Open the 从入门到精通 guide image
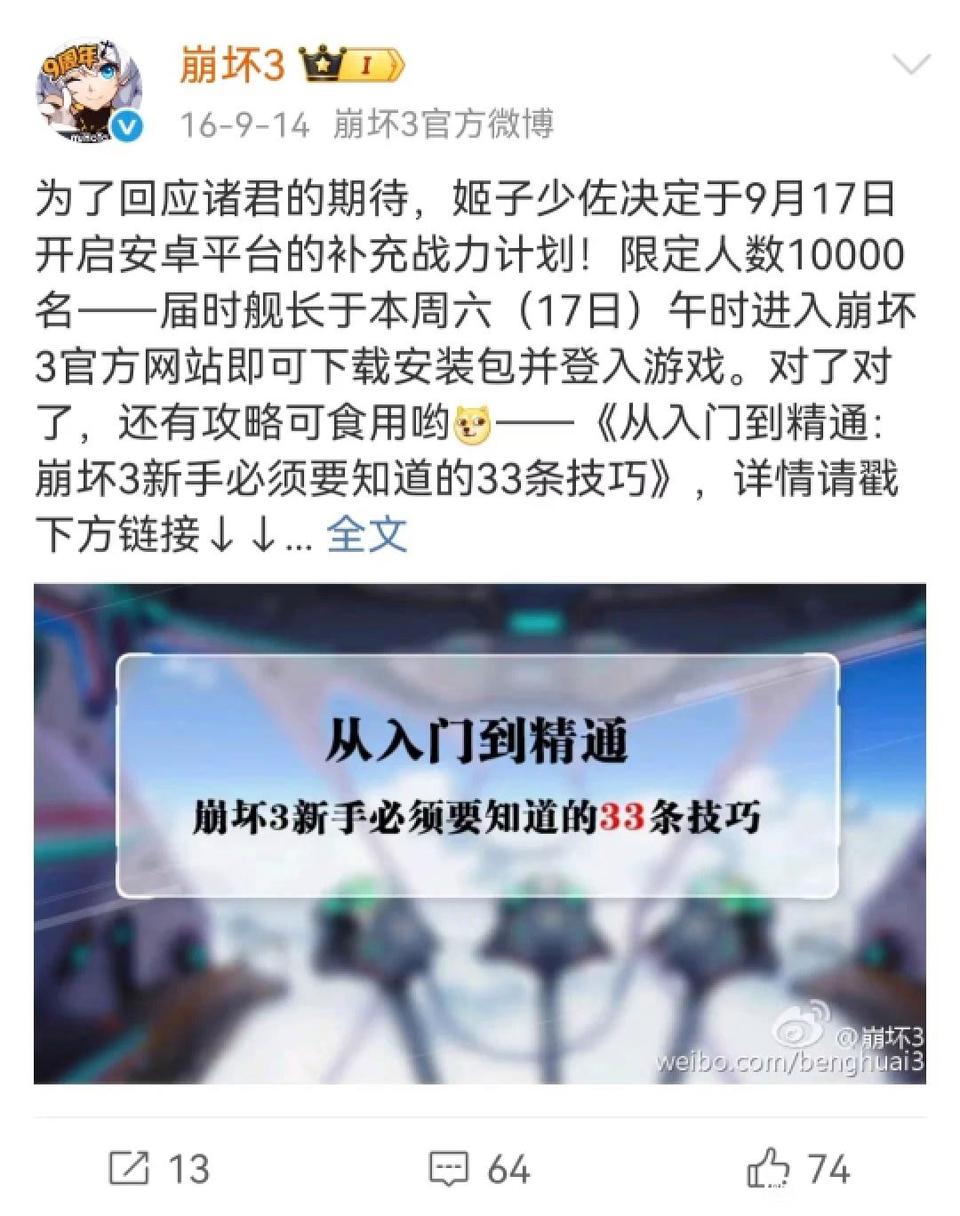Viewport: 960px width, 1216px height. [x=479, y=832]
